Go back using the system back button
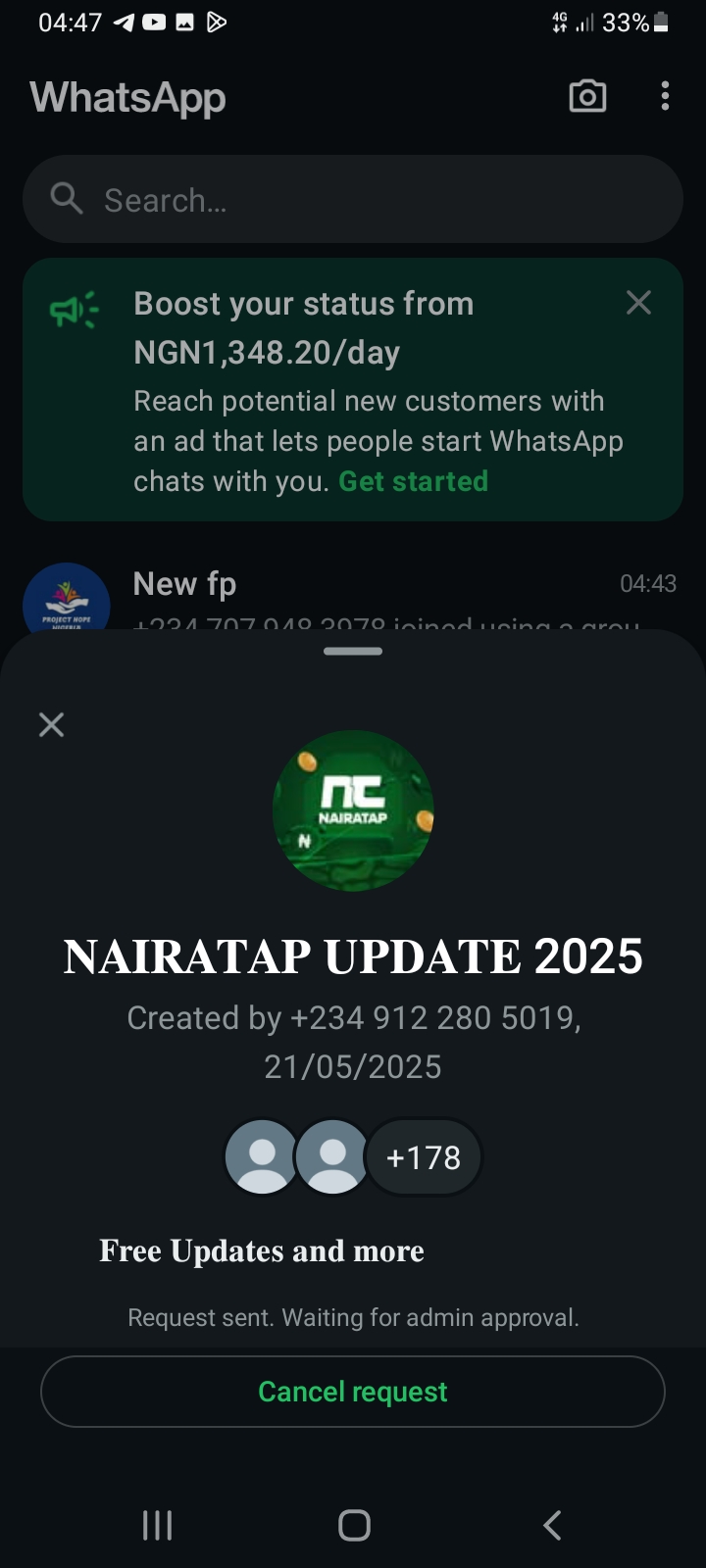This screenshot has width=706, height=1568. pos(552,1525)
